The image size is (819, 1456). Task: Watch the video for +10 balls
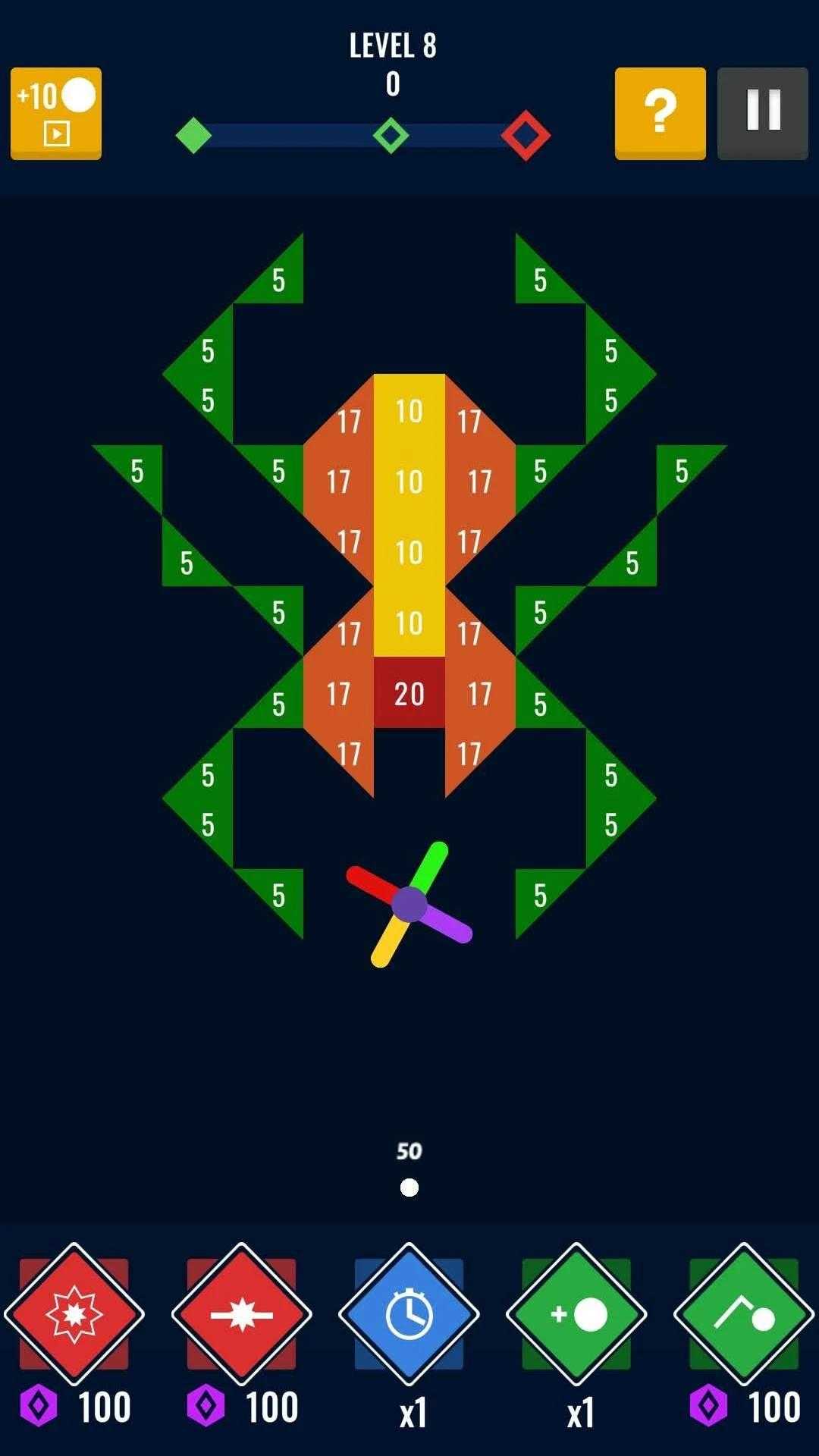point(55,113)
